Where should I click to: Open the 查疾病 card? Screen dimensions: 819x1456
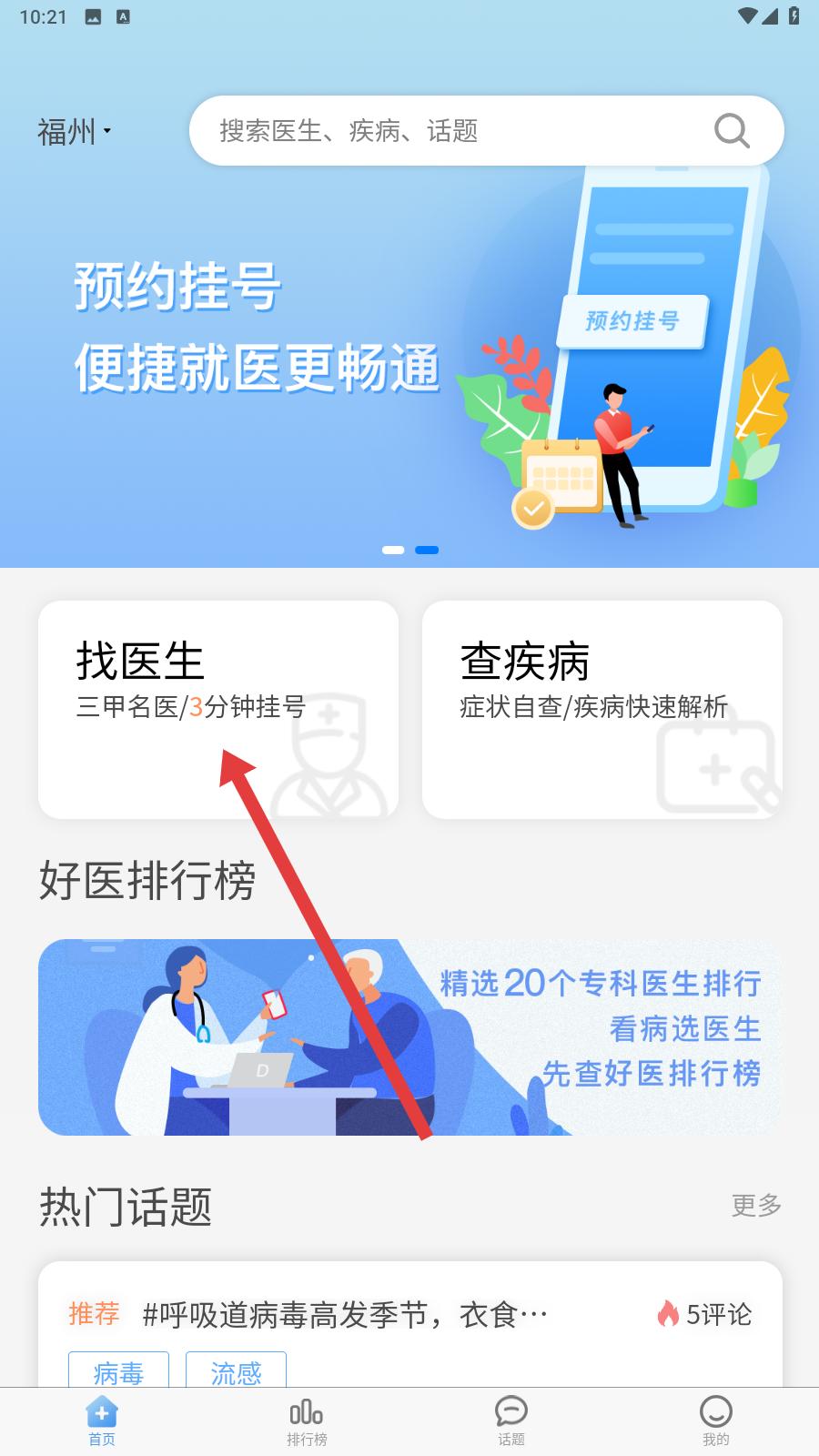pyautogui.click(x=602, y=710)
